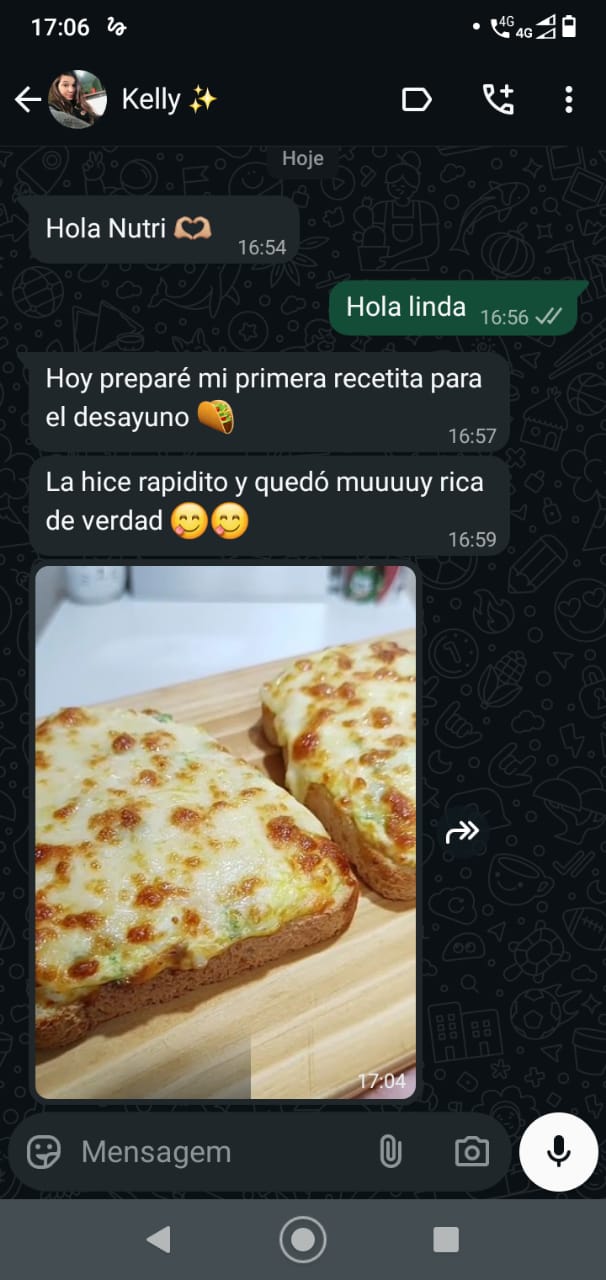Open the emoji picker
Viewport: 606px width, 1280px height.
coord(43,1152)
